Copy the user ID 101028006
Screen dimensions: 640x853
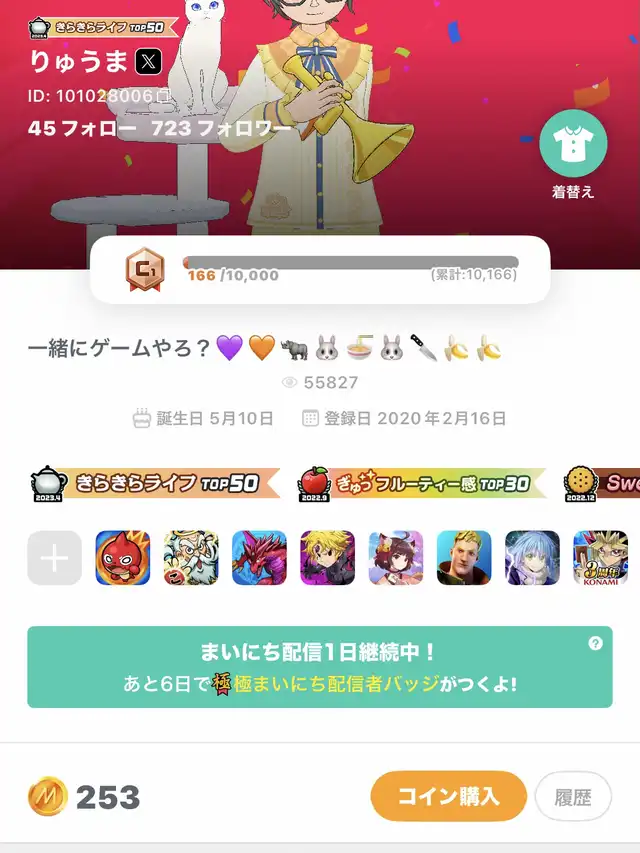tap(164, 96)
